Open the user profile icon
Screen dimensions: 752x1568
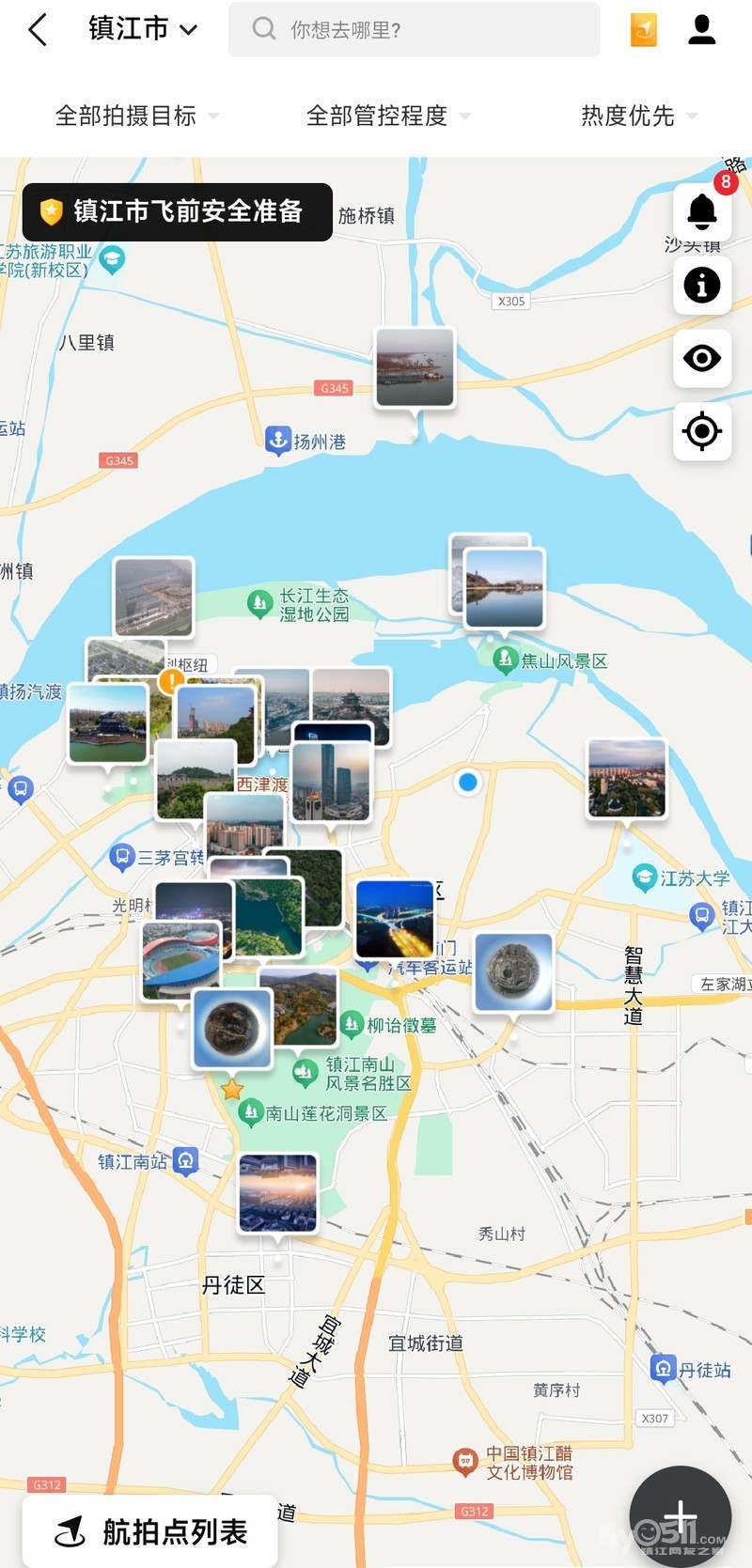point(701,30)
